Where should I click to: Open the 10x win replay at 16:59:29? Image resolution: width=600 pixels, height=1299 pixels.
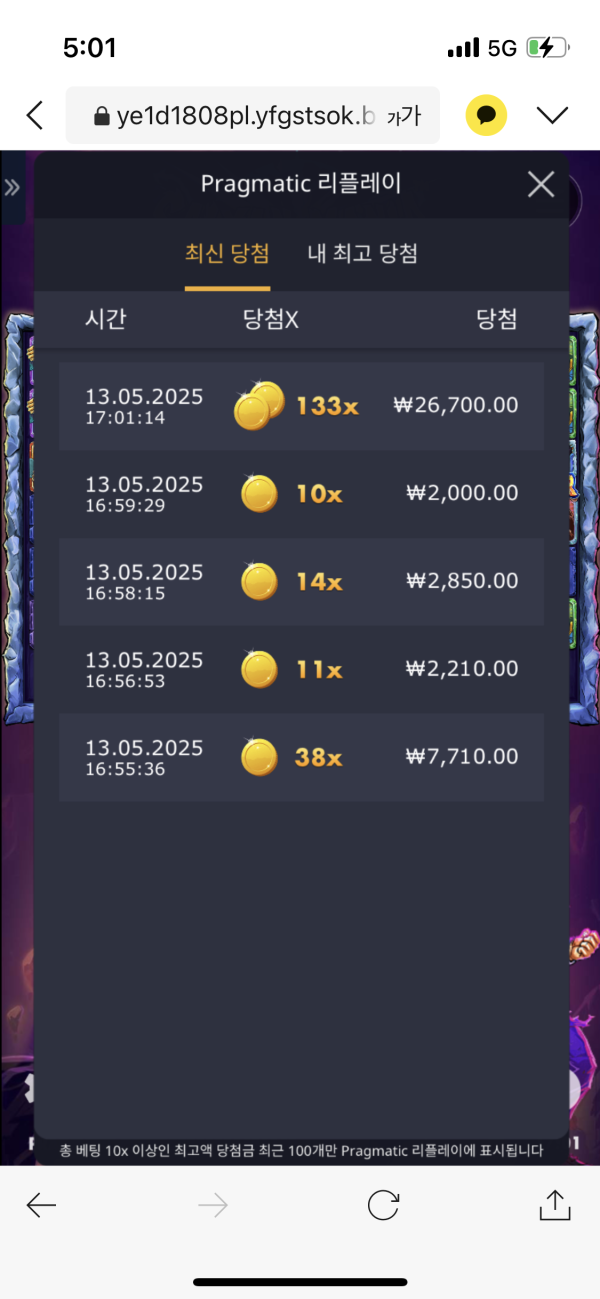301,494
